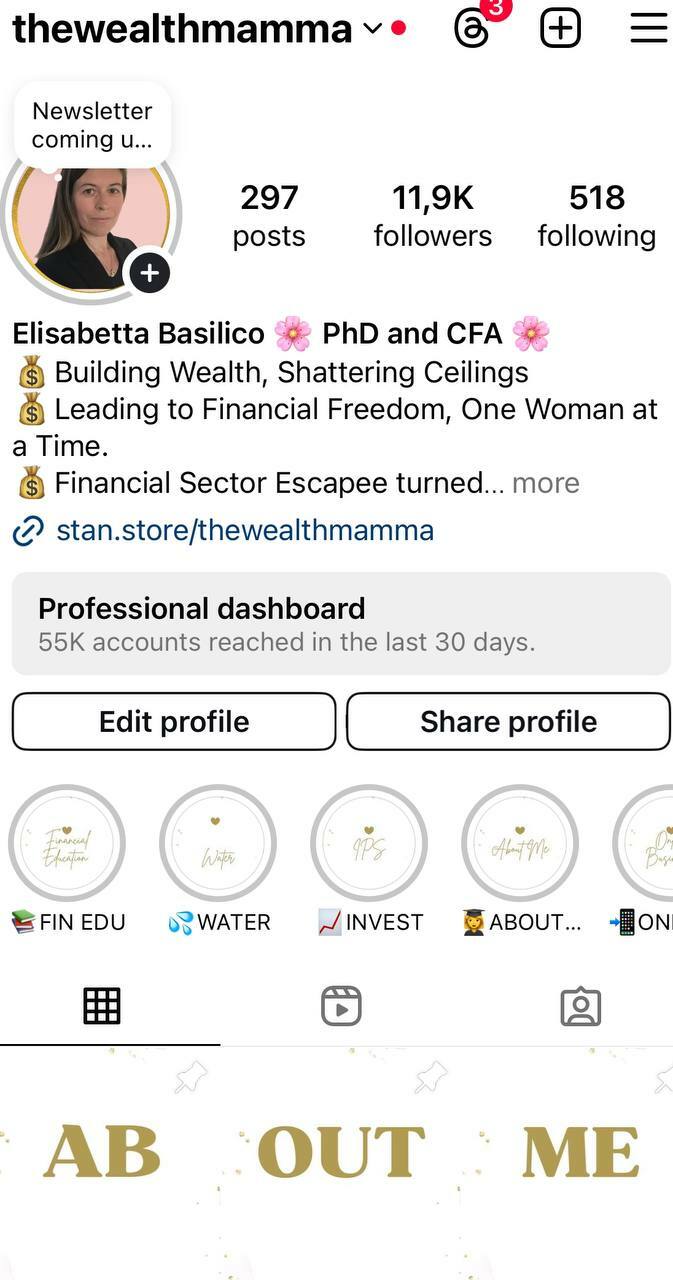Open stan.store/thewealthmamma link
Image resolution: width=673 pixels, height=1280 pixels.
point(244,530)
